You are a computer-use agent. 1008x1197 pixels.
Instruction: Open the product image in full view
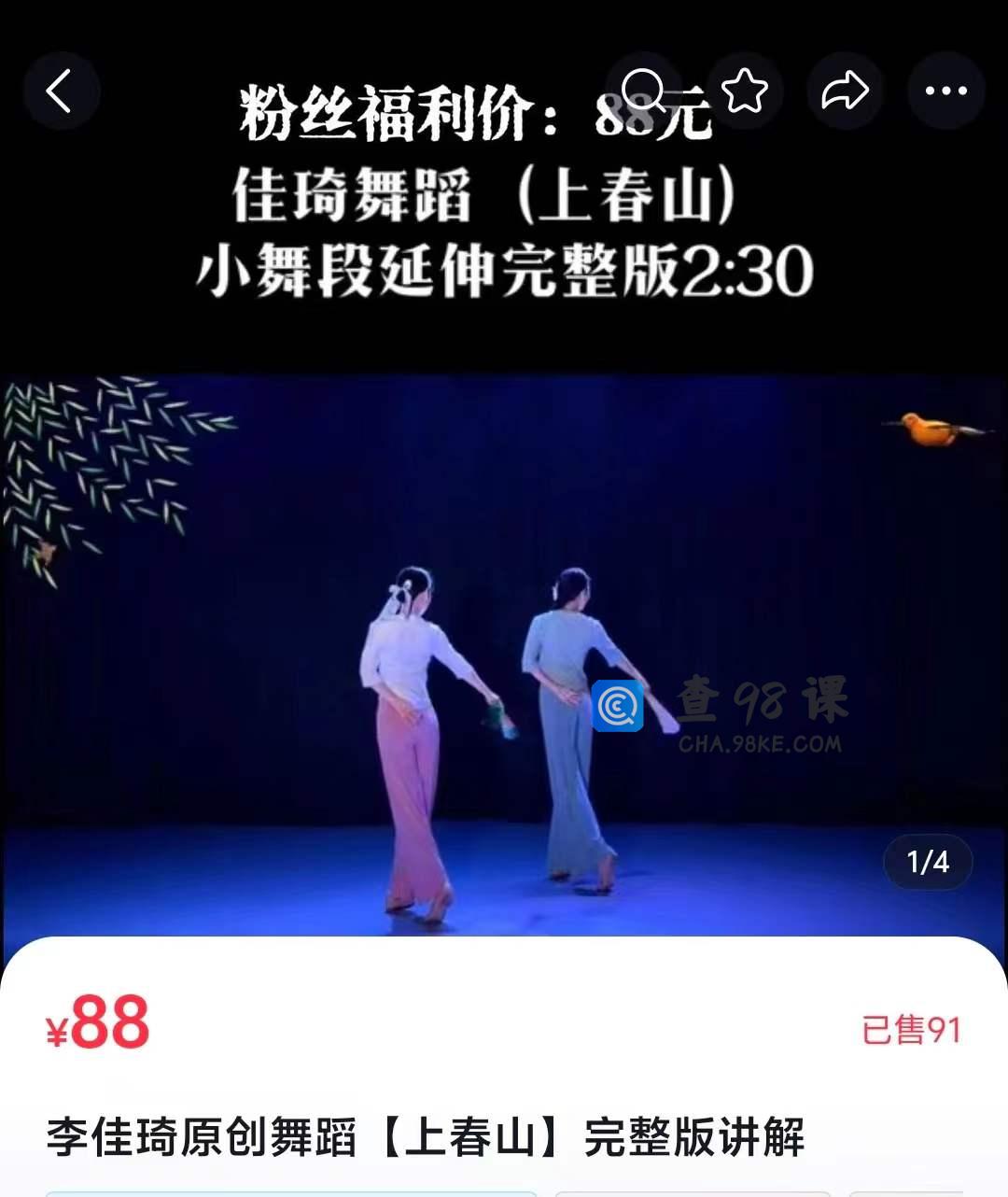point(504,607)
